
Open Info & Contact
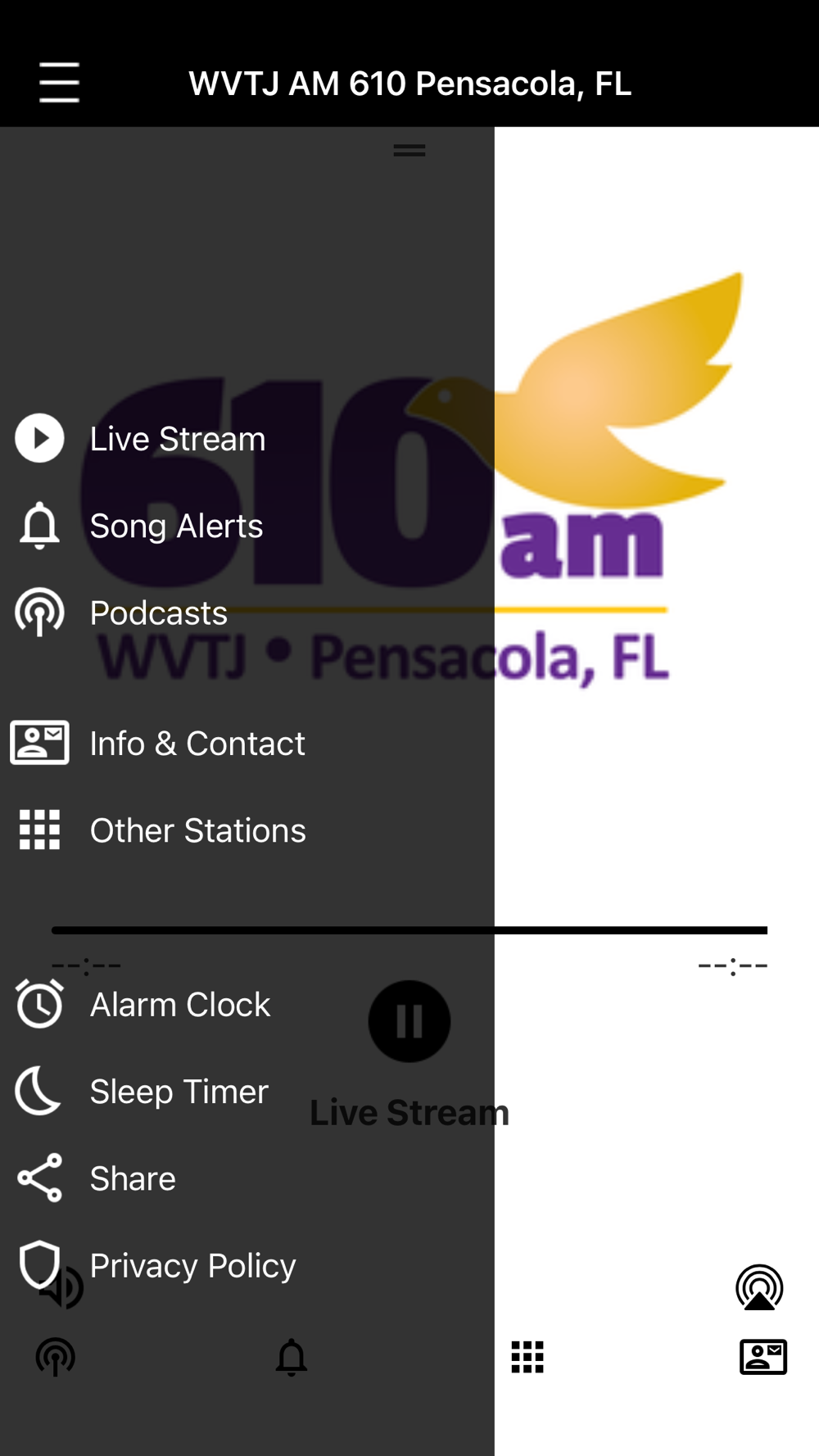197,744
